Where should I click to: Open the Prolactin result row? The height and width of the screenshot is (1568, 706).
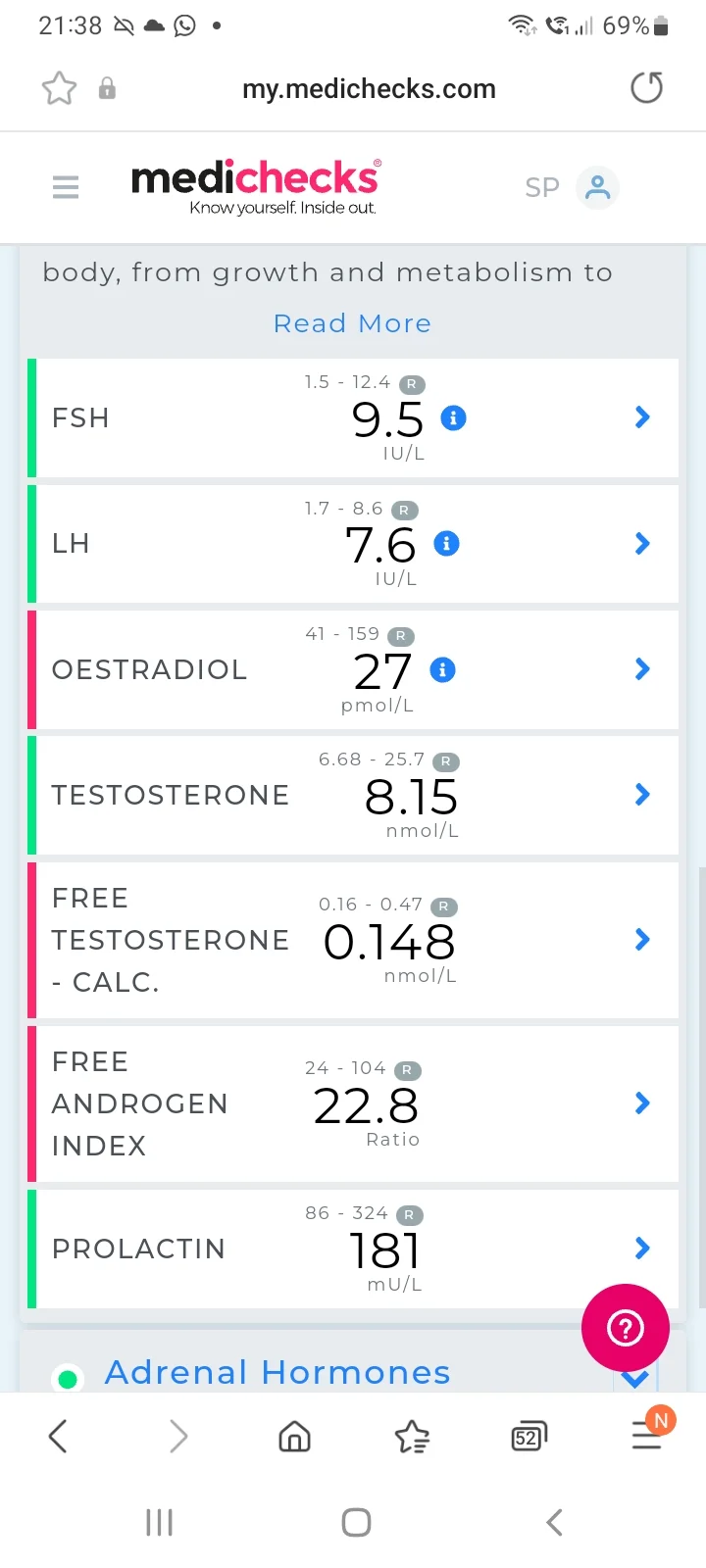click(x=353, y=1249)
